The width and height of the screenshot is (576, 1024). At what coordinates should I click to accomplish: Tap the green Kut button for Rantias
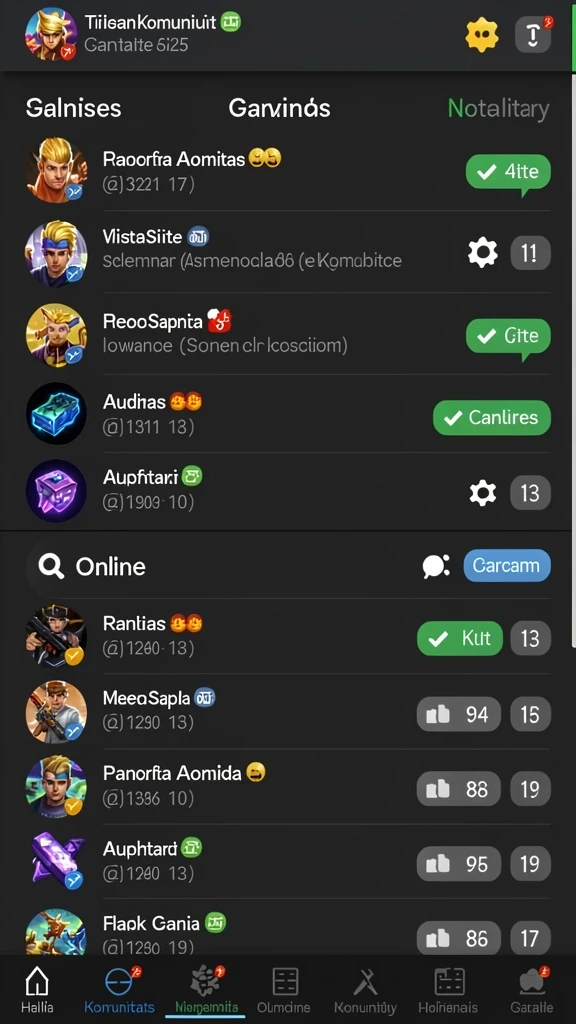click(460, 638)
